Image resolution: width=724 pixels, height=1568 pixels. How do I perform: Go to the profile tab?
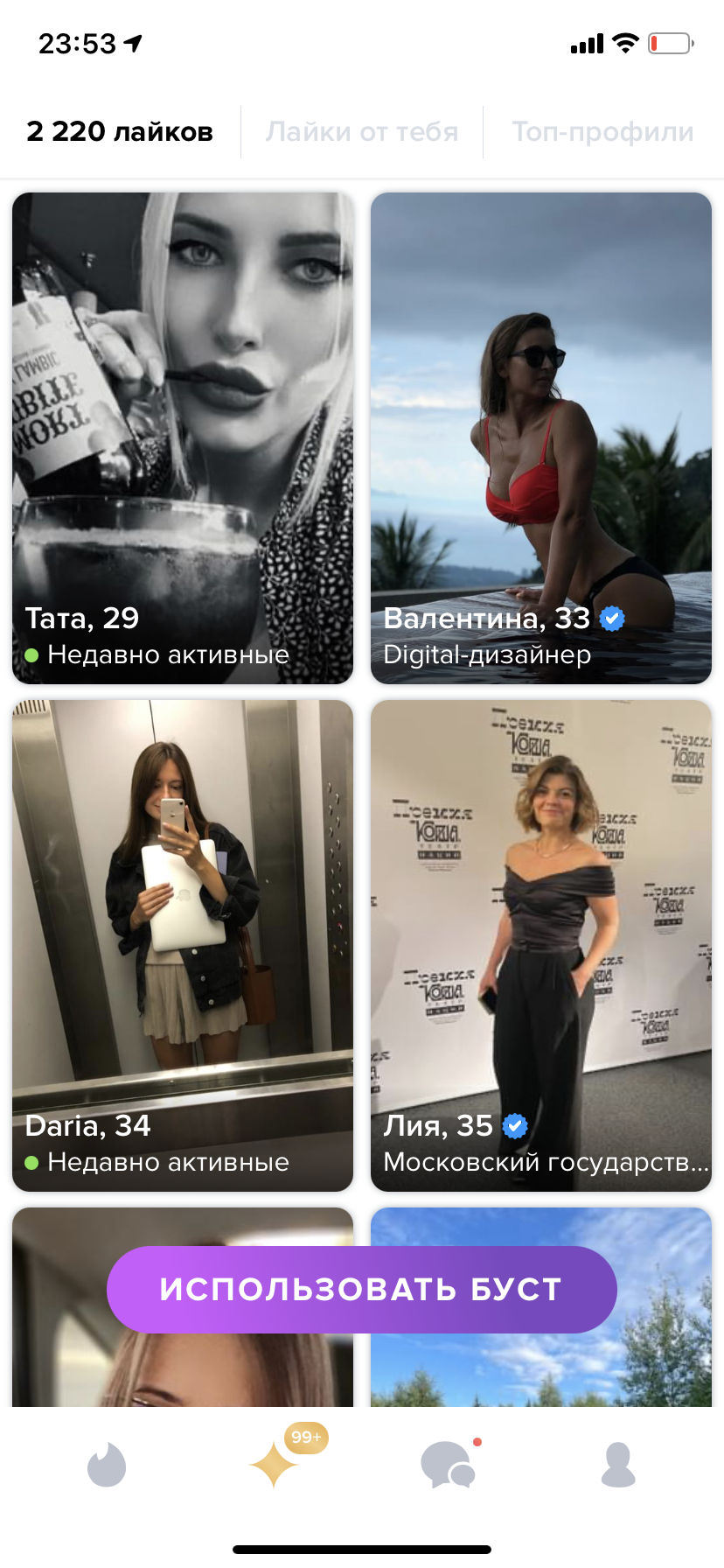[x=618, y=1465]
